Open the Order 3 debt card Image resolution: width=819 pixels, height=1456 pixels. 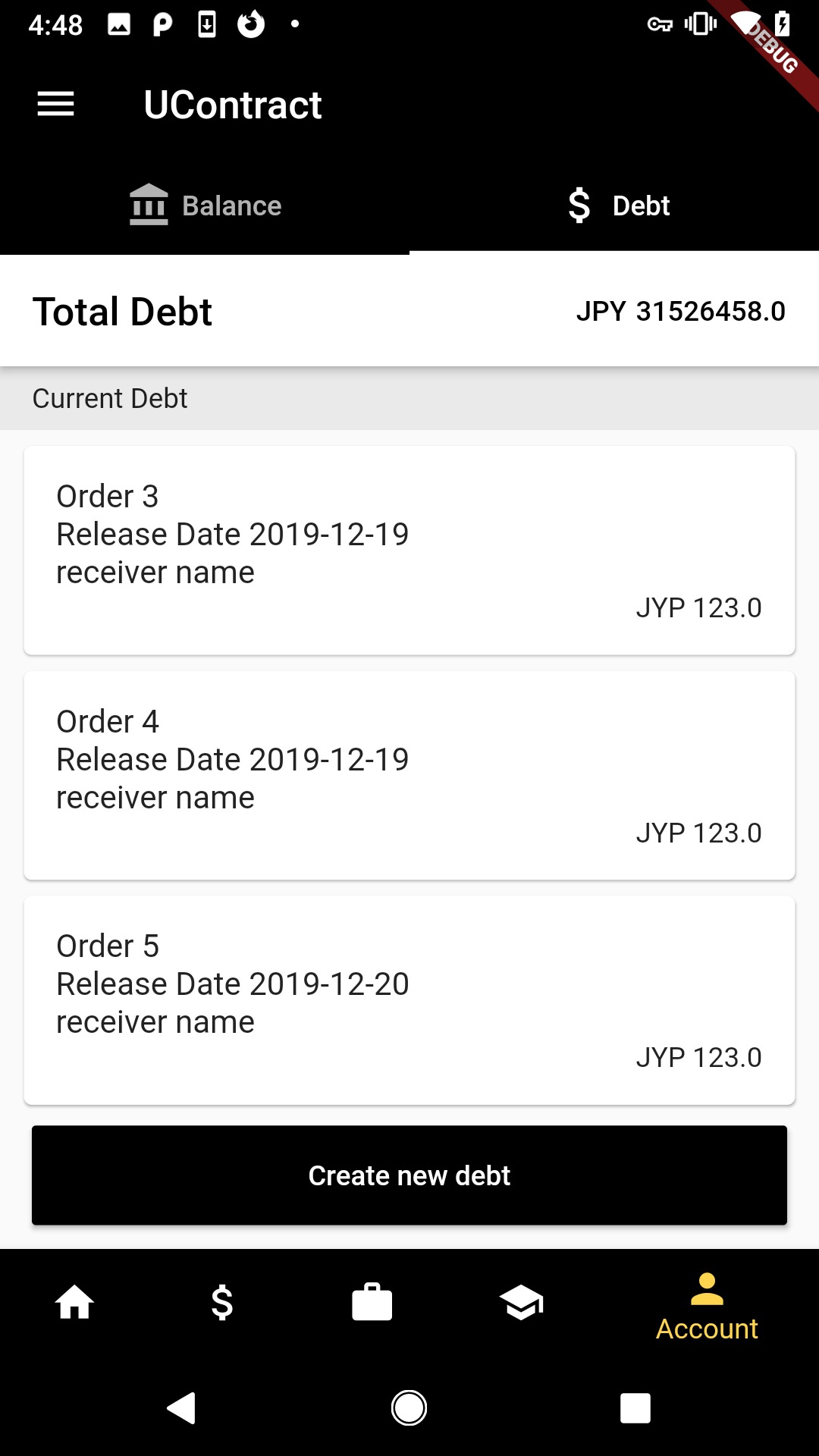pos(409,551)
